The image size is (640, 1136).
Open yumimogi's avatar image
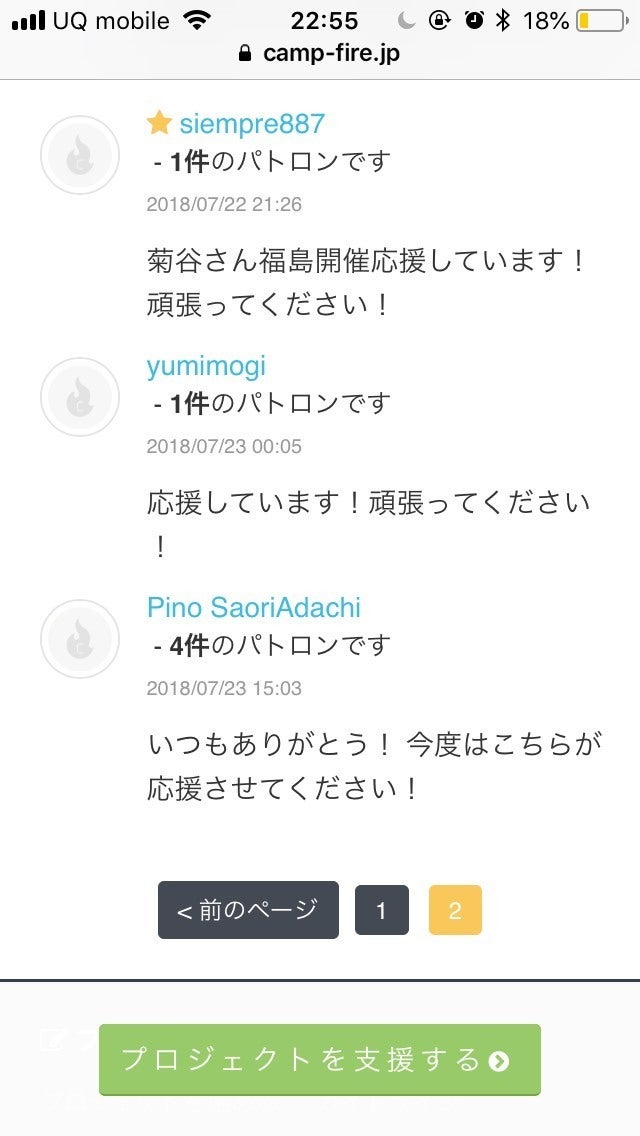pos(80,397)
